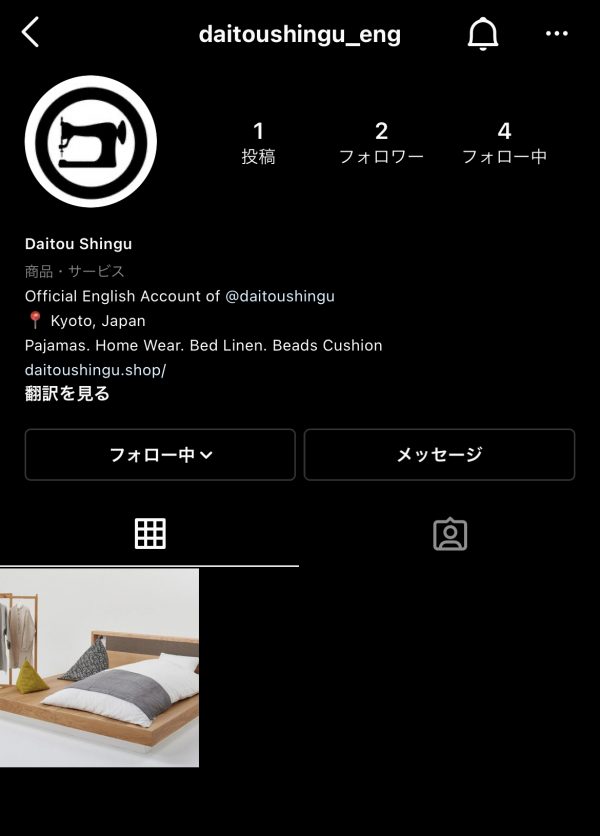600x836 pixels.
Task: View the フォロー中 following count list
Action: pyautogui.click(x=504, y=143)
